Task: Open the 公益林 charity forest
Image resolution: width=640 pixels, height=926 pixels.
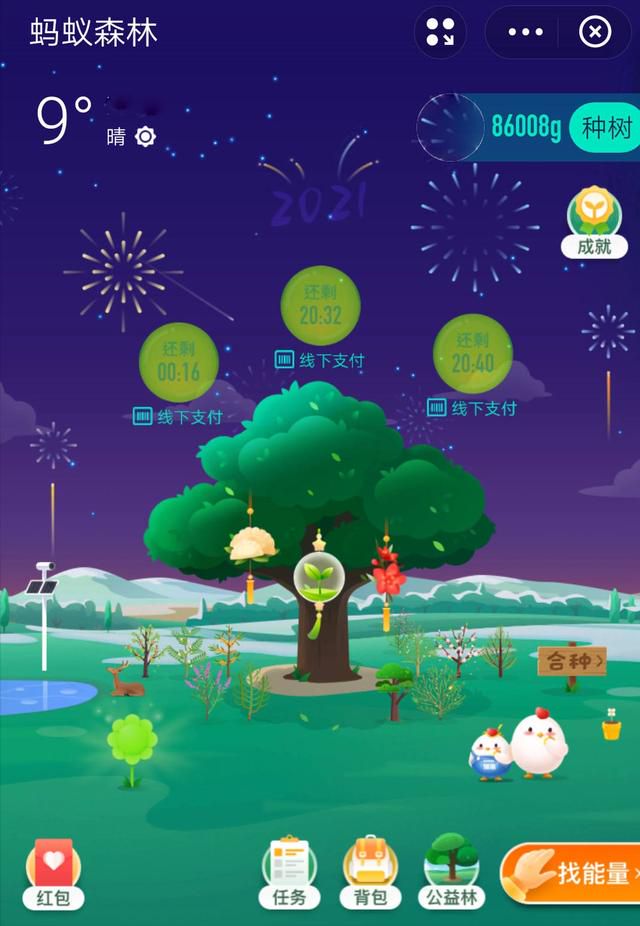Action: [x=452, y=872]
